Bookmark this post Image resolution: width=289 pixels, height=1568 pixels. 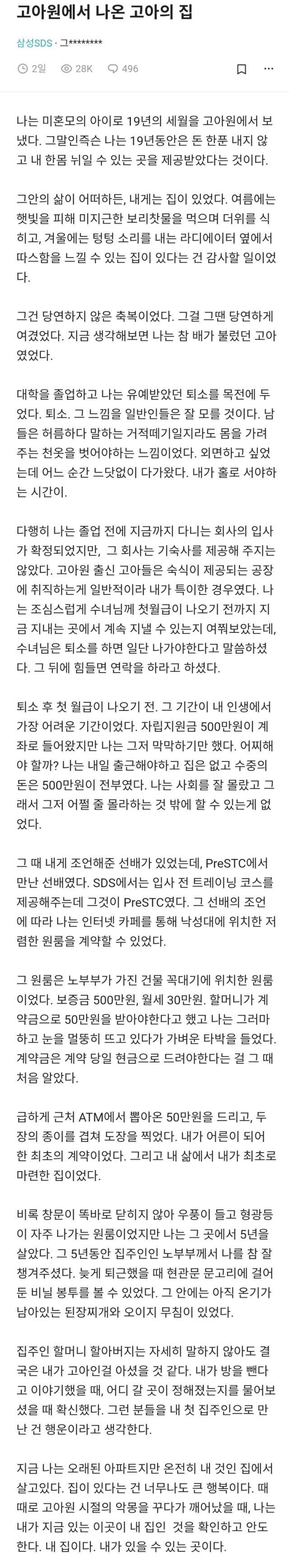click(242, 69)
